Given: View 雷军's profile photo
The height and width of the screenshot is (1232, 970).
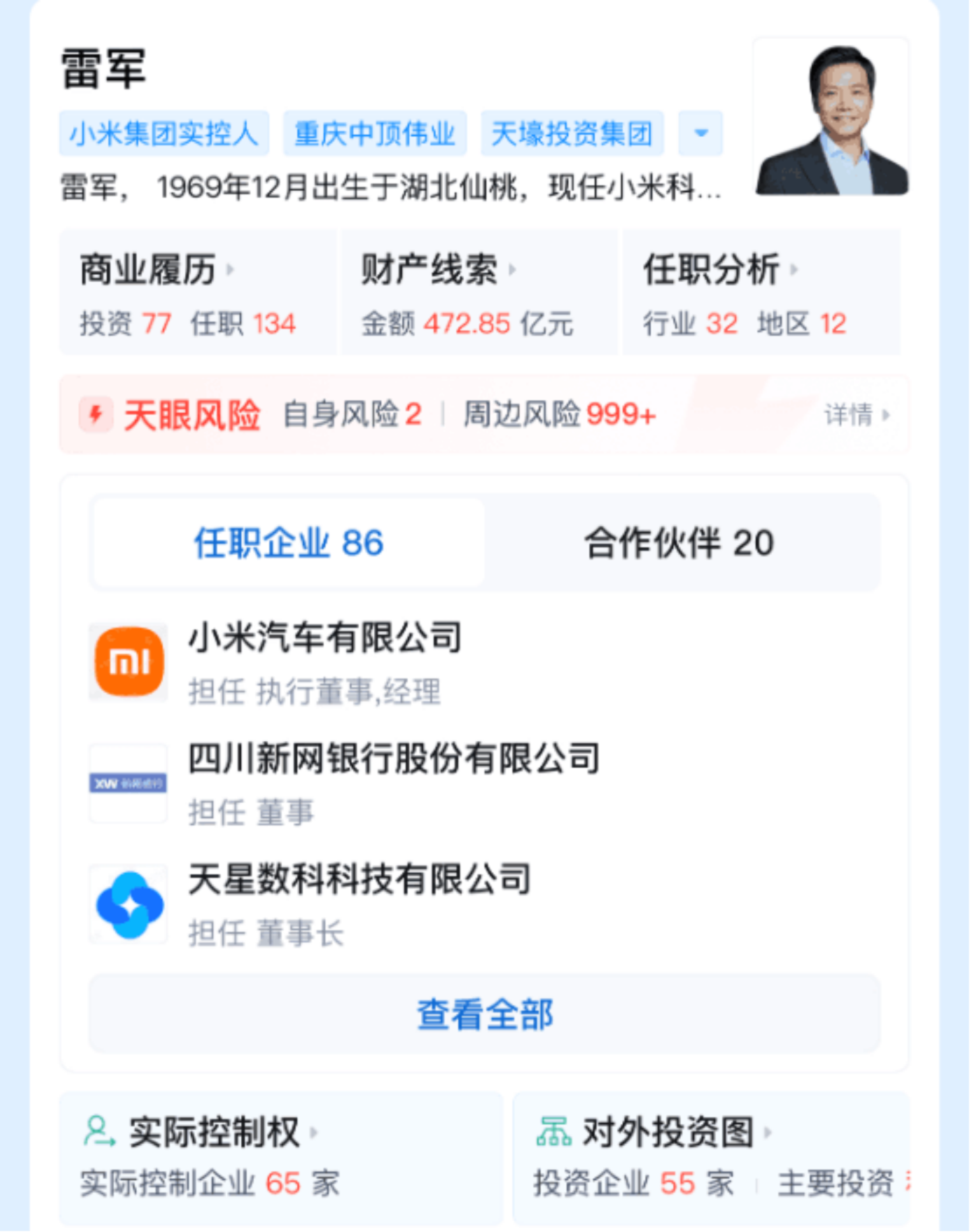Looking at the screenshot, I should [831, 118].
